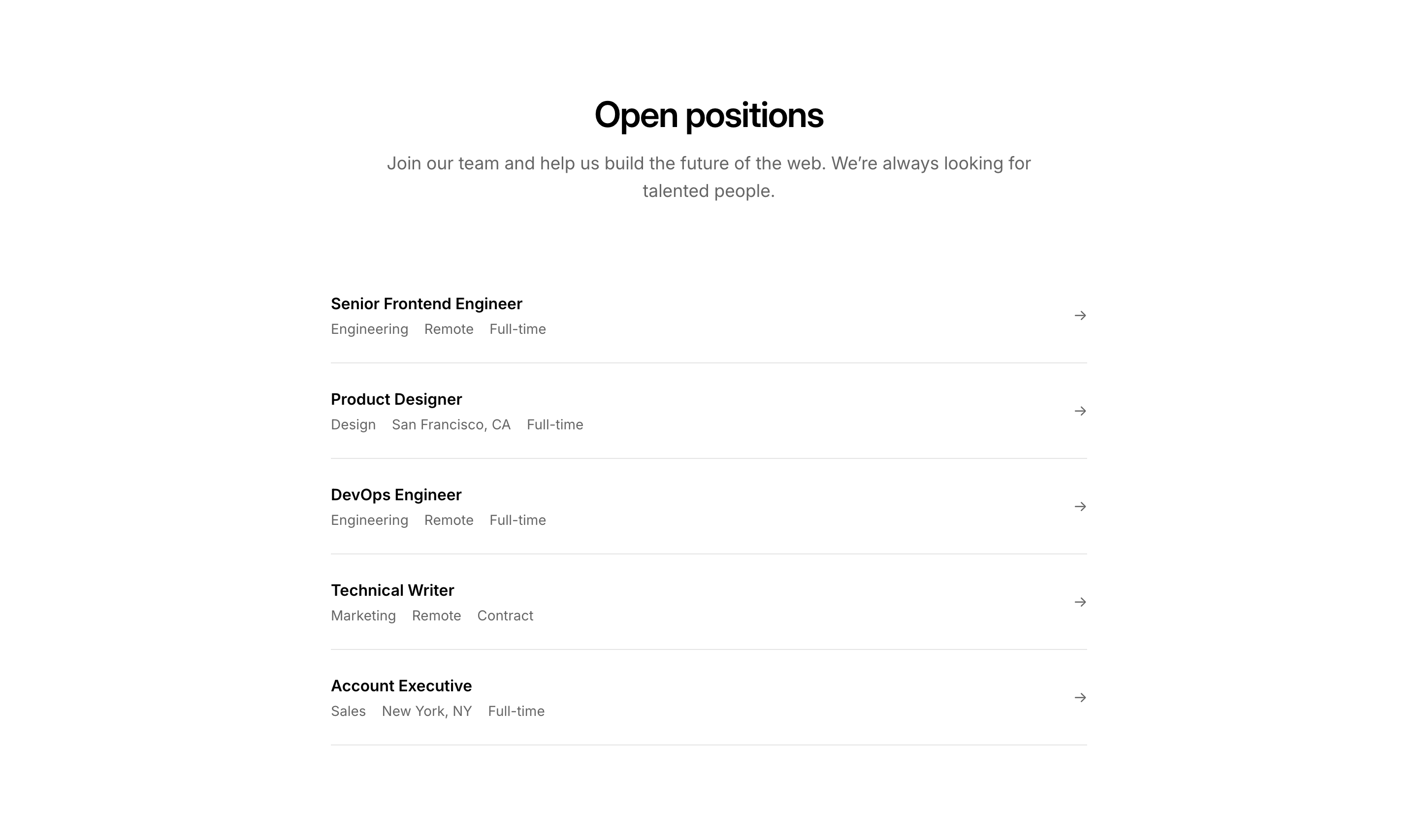View the Account Executive position

401,686
